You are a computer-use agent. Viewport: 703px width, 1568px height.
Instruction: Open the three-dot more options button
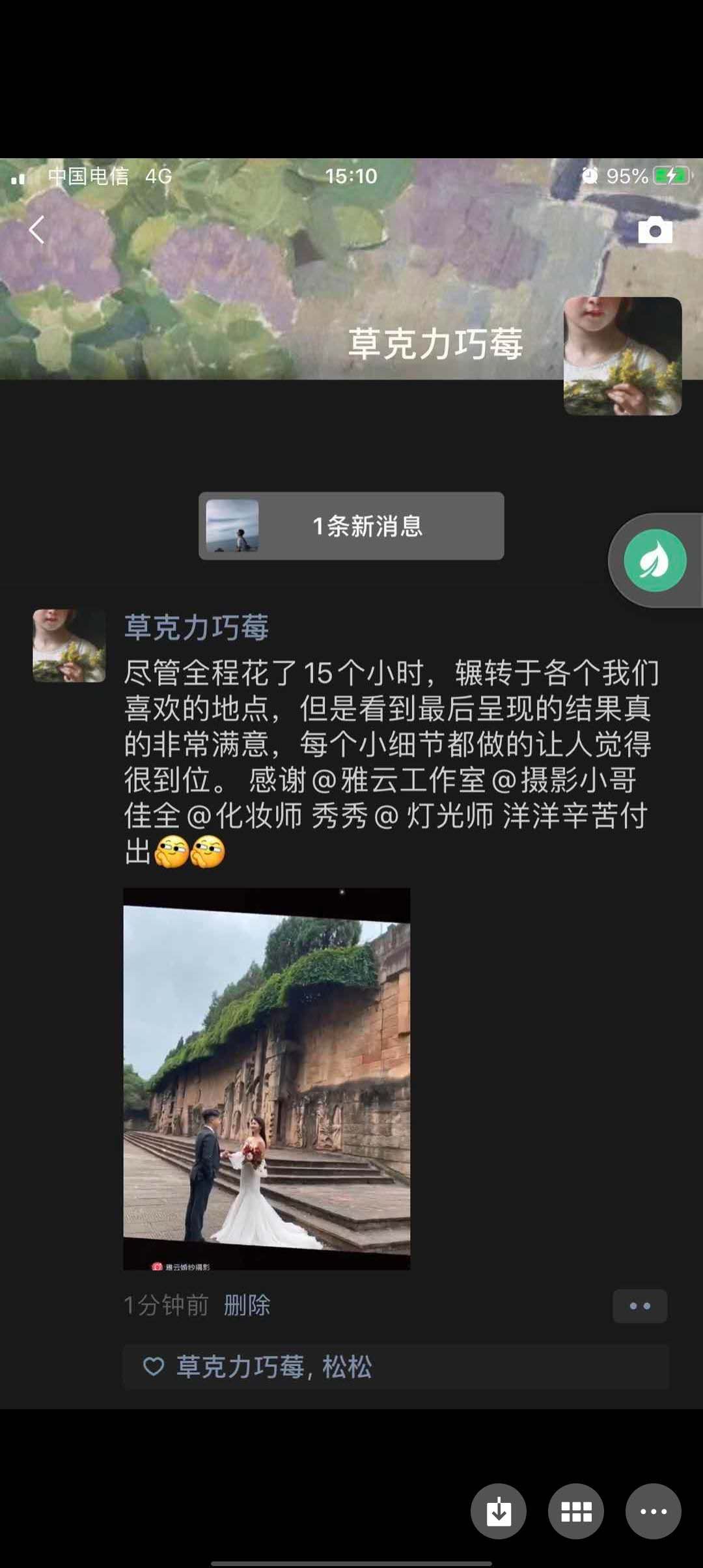click(x=653, y=1511)
